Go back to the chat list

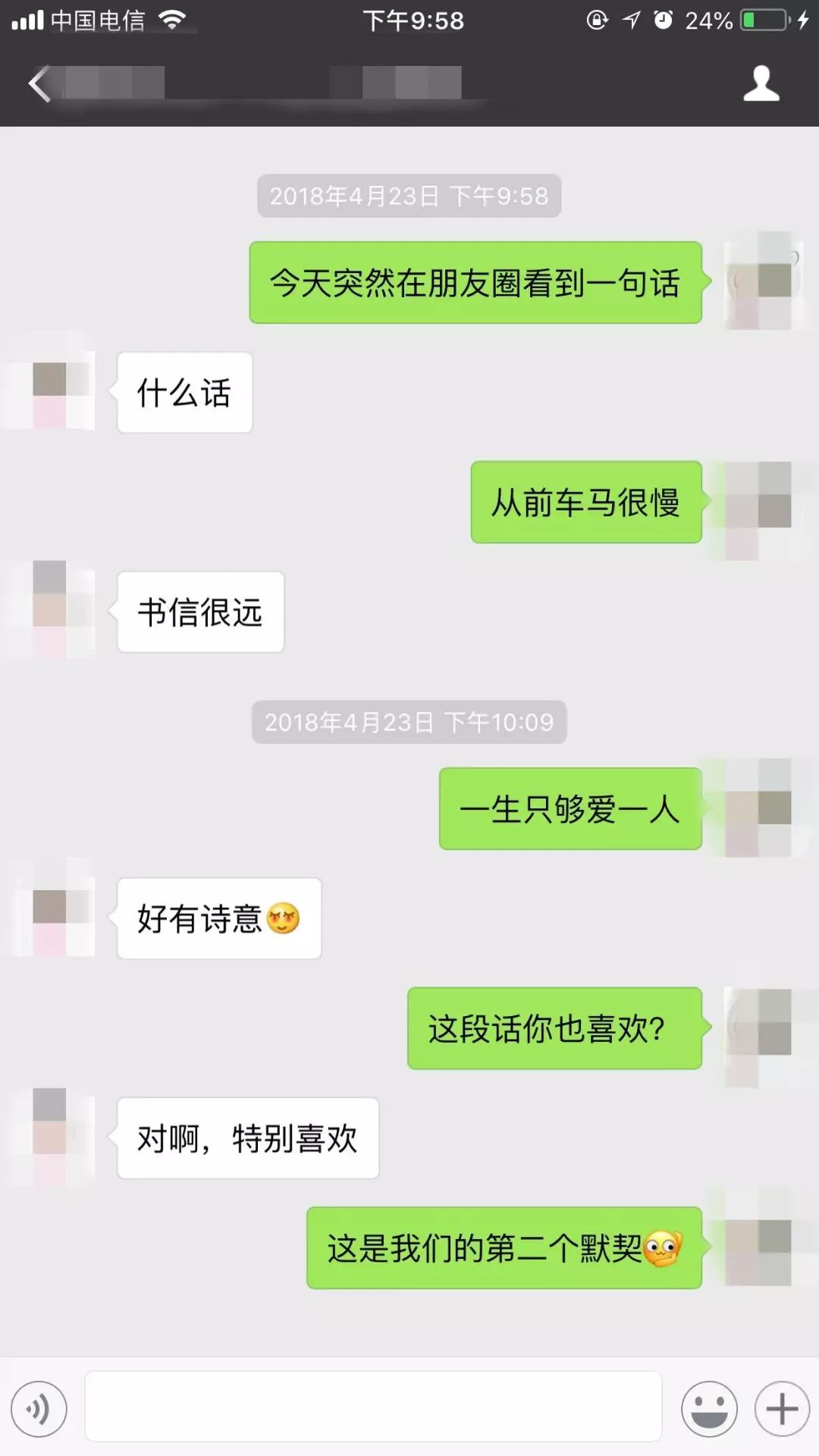click(x=39, y=83)
